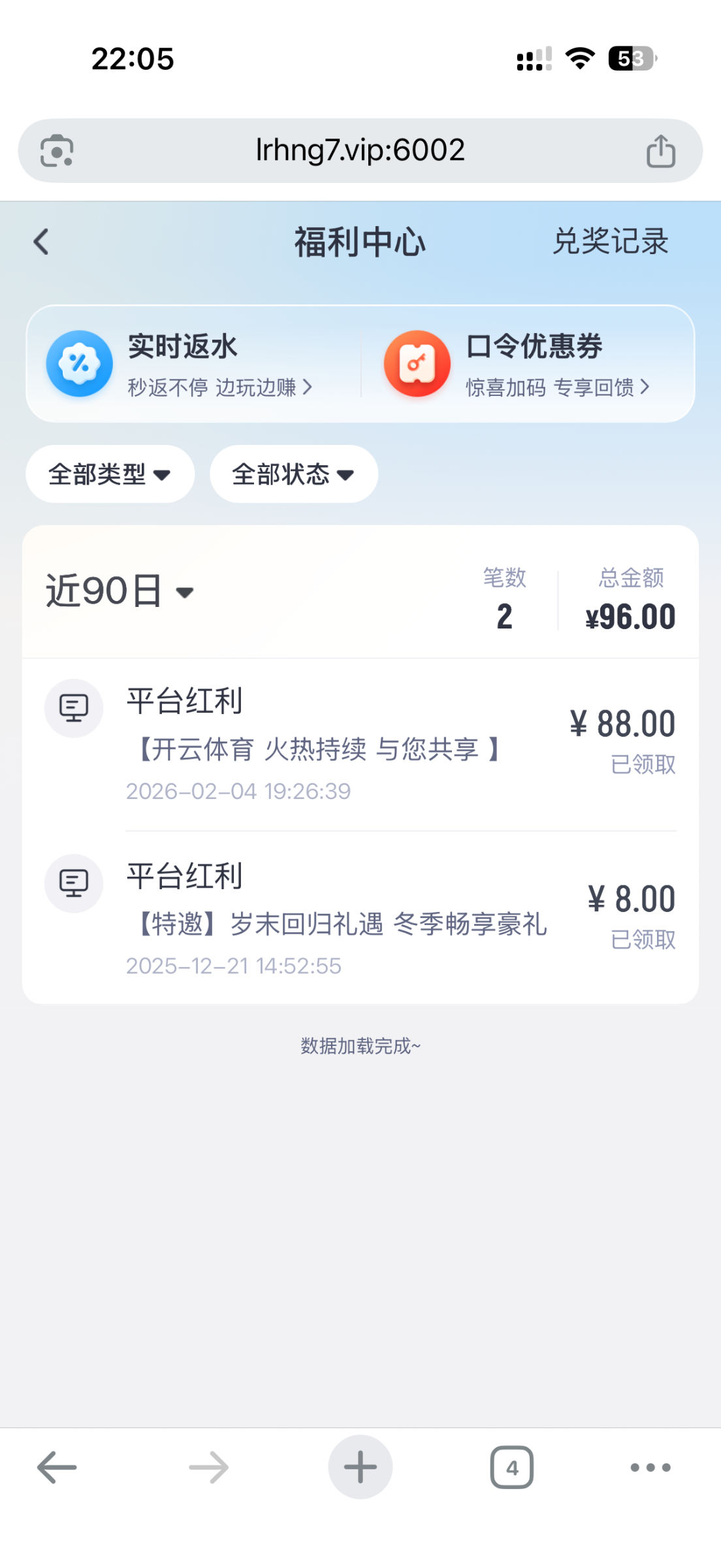The height and width of the screenshot is (1568, 721).
Task: Open the 兑奖记录 redemption records
Action: coord(609,242)
